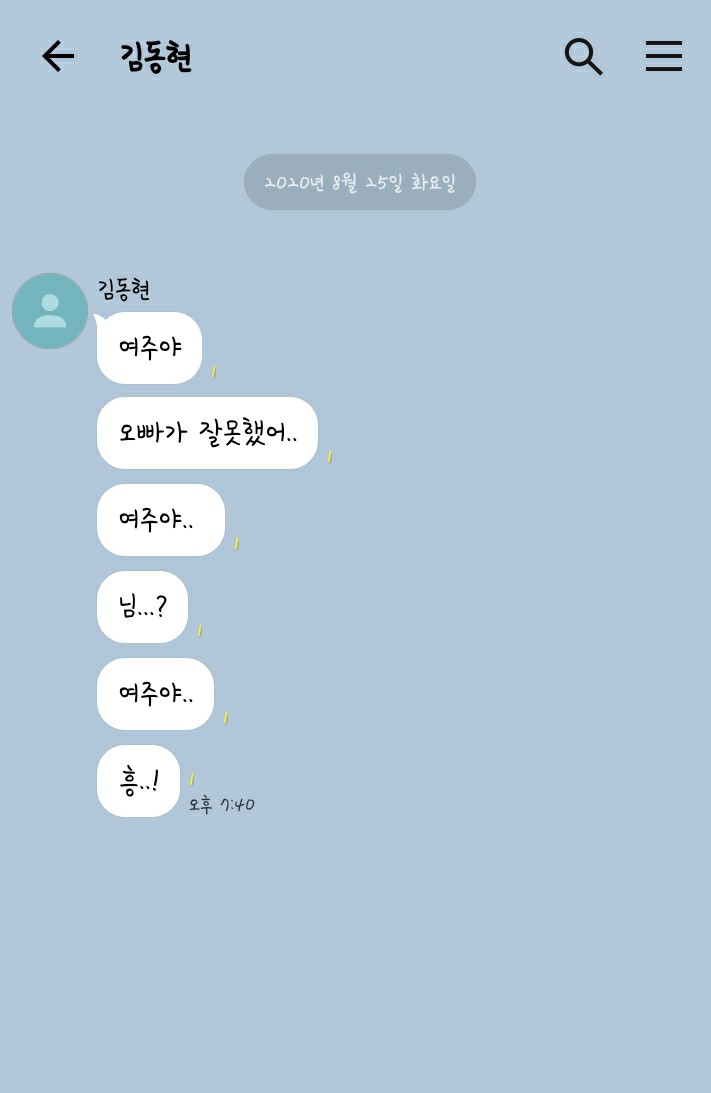Open the chat room hamburger menu

[x=663, y=56]
